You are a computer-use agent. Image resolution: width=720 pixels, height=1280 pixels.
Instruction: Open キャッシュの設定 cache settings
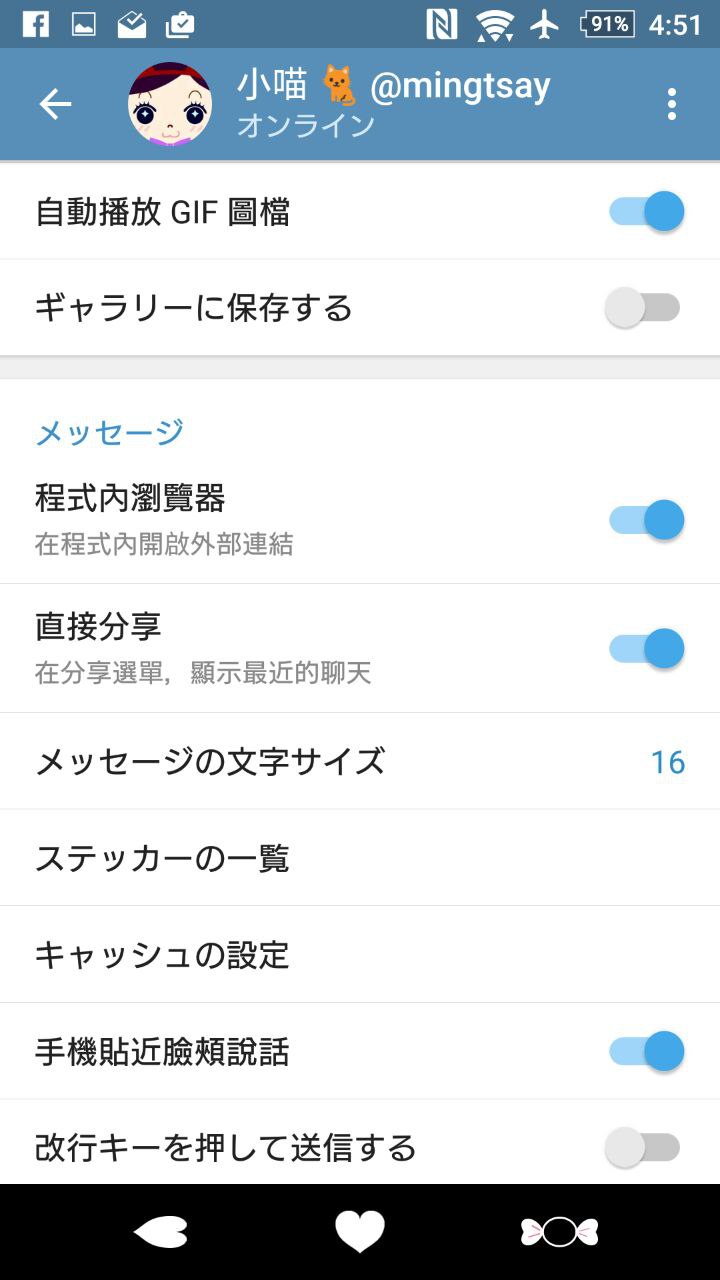click(x=360, y=955)
